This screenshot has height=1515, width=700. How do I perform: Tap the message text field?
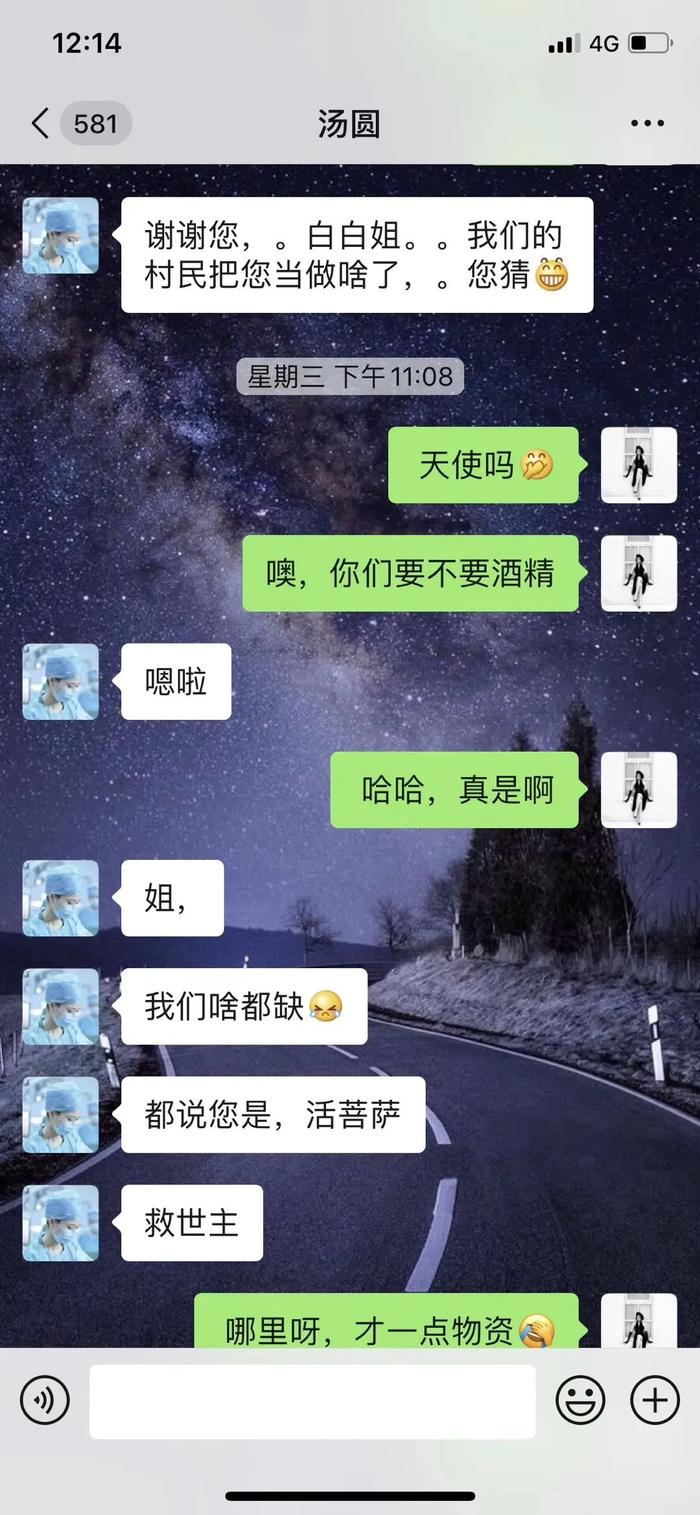coord(312,1400)
